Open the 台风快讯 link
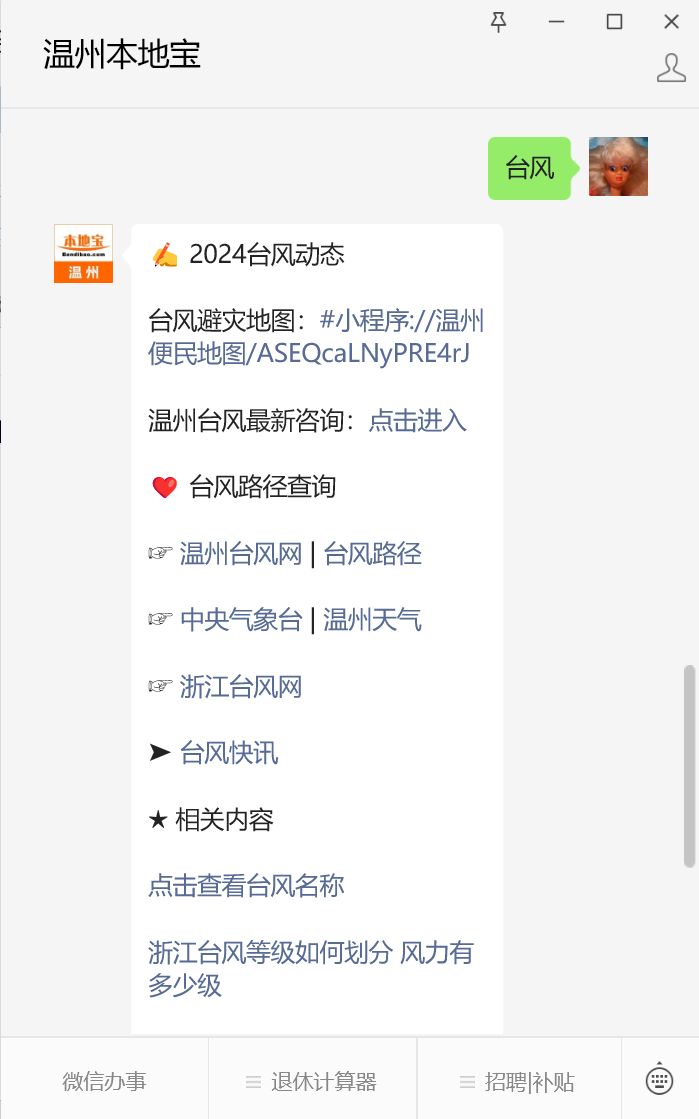The height and width of the screenshot is (1119, 699). point(229,753)
